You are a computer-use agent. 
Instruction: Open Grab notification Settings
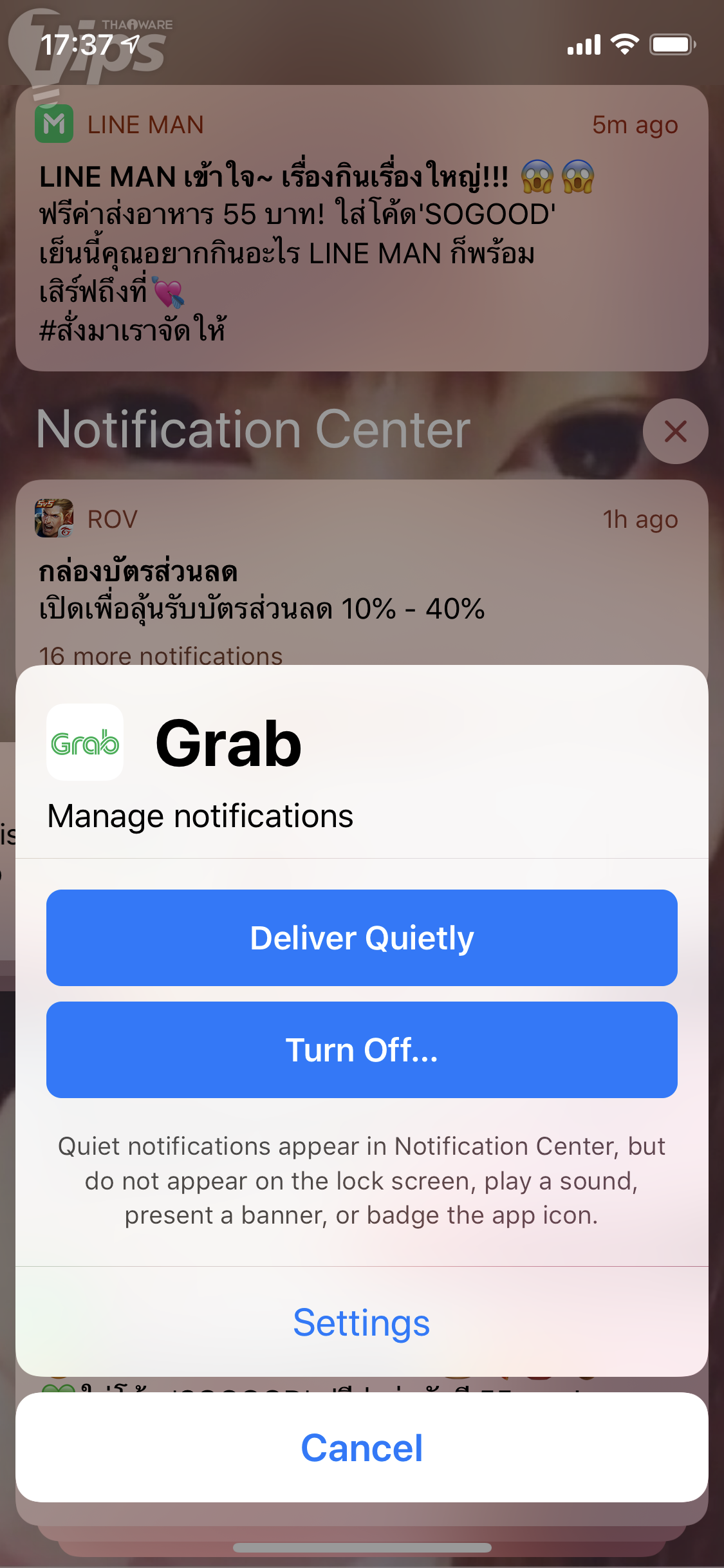coord(362,1323)
